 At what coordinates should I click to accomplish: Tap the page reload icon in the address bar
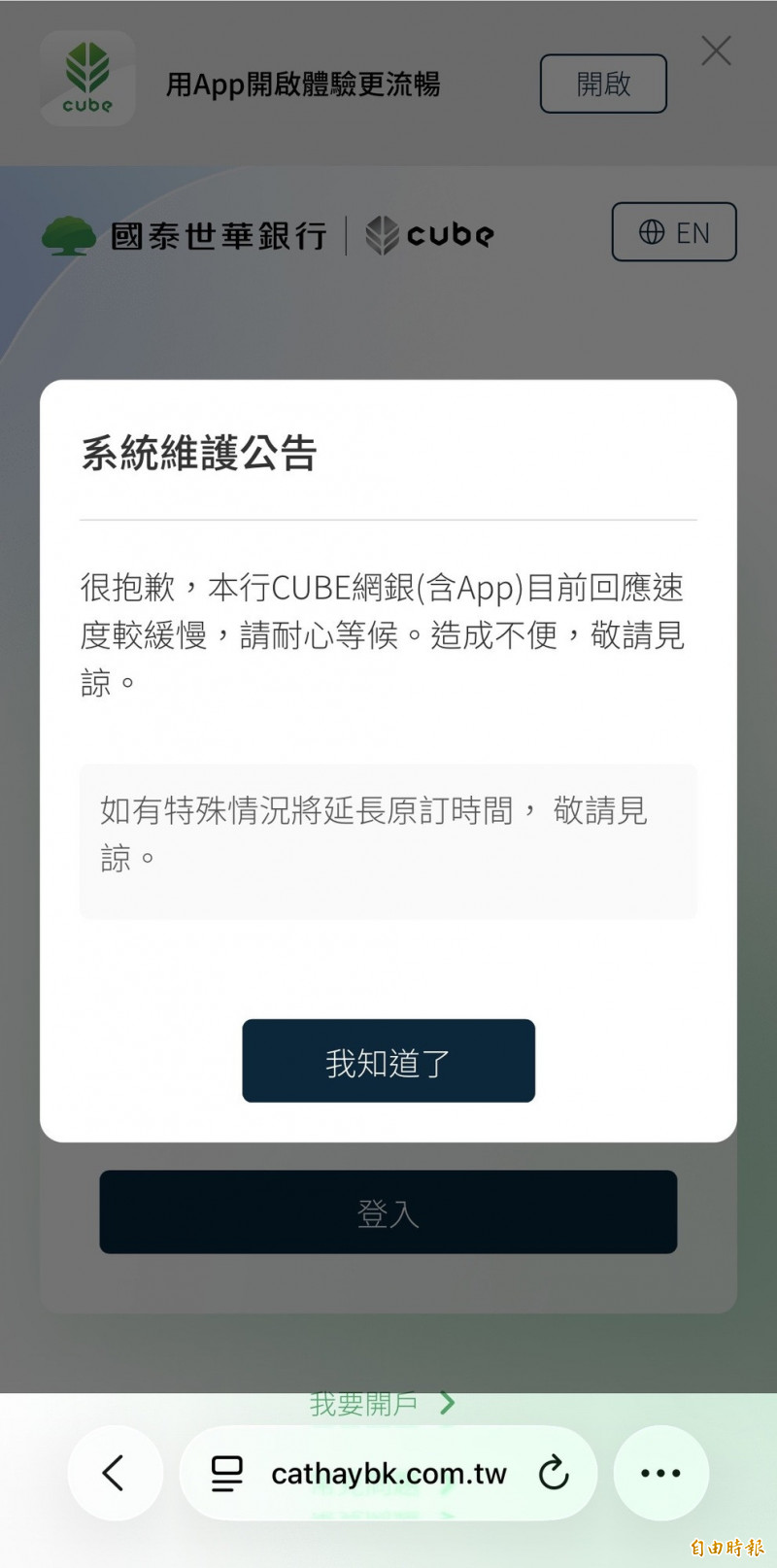(x=555, y=1473)
